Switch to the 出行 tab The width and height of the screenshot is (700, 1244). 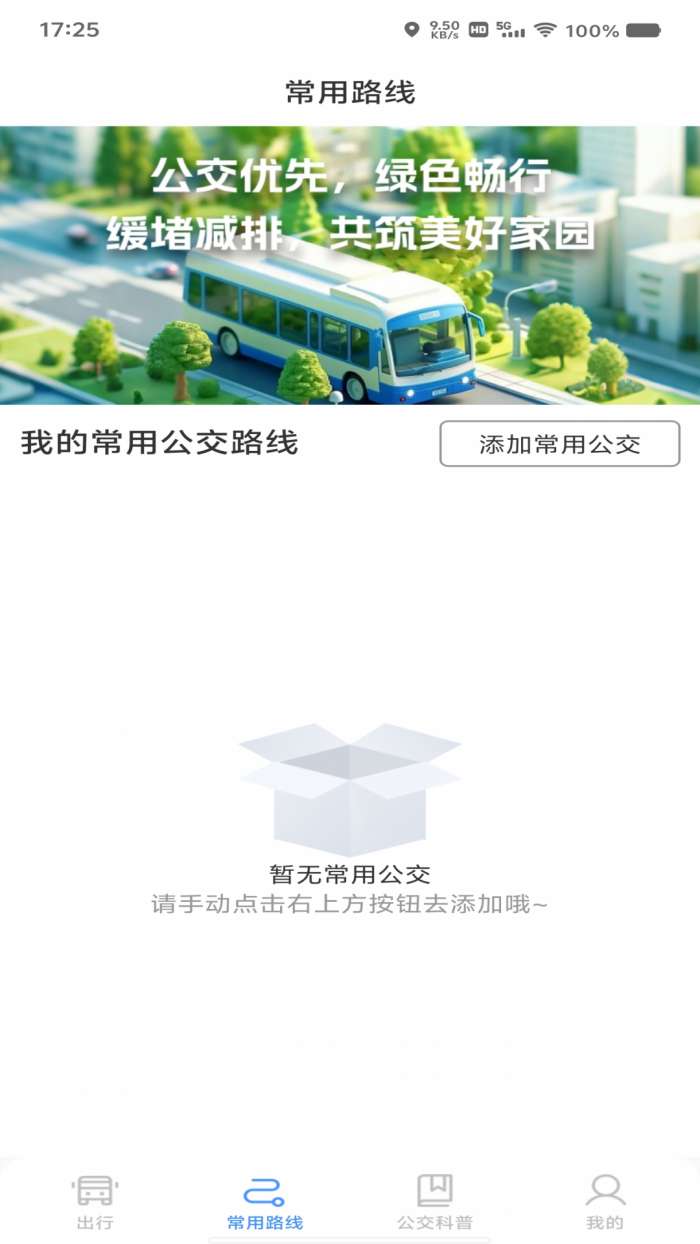[95, 1203]
